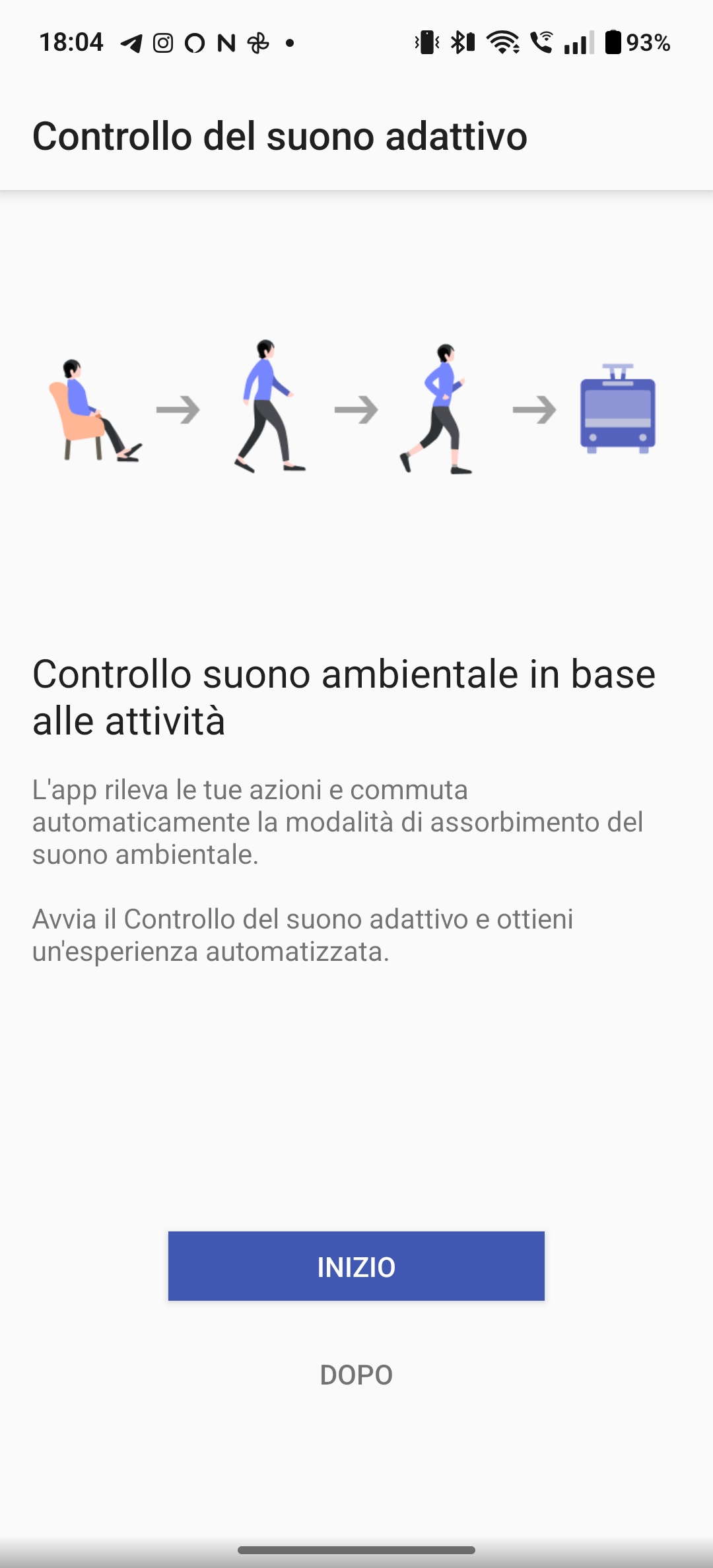Tap the INIZIO button to start

356,1266
